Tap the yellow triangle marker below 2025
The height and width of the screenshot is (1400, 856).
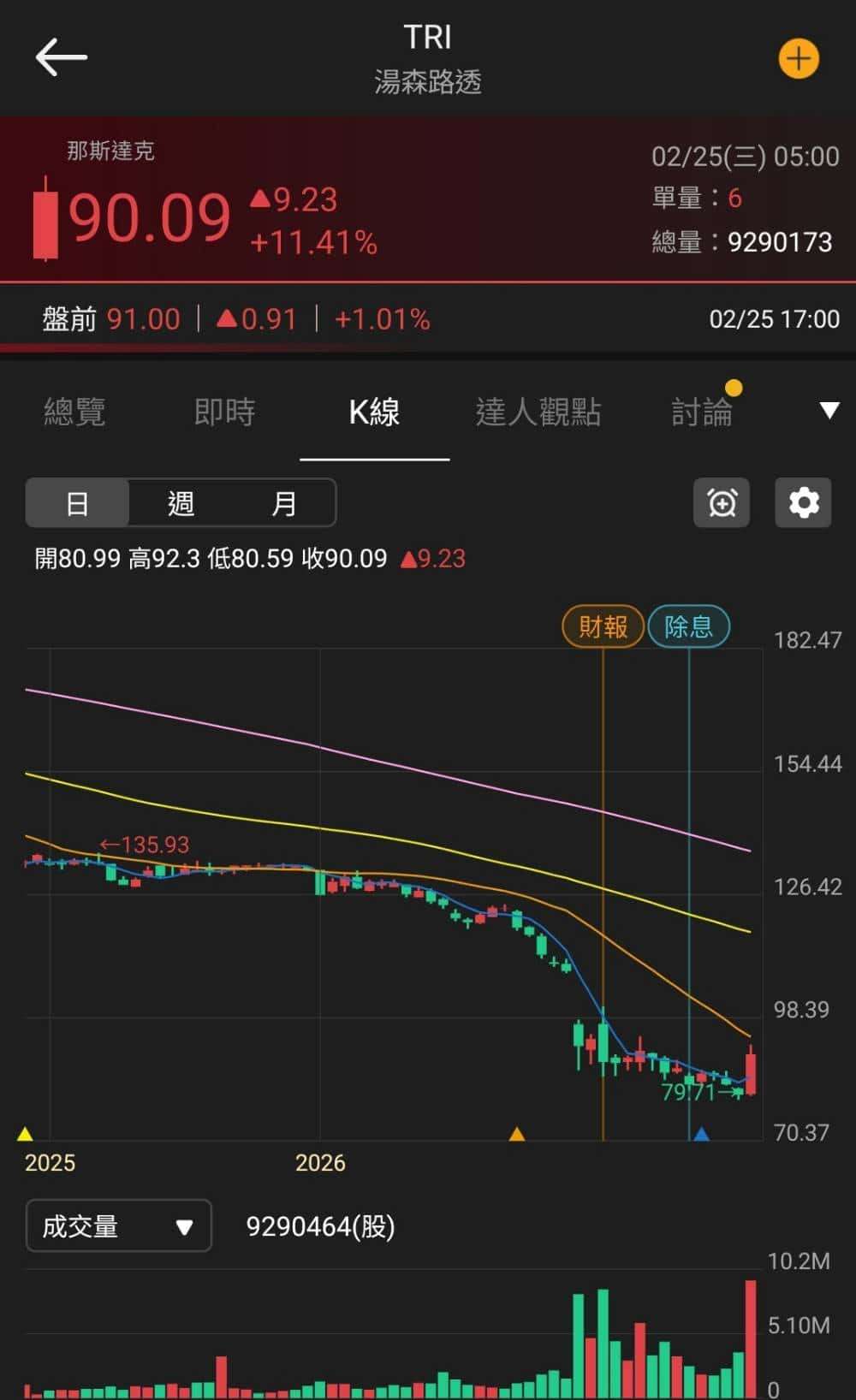tap(26, 1133)
